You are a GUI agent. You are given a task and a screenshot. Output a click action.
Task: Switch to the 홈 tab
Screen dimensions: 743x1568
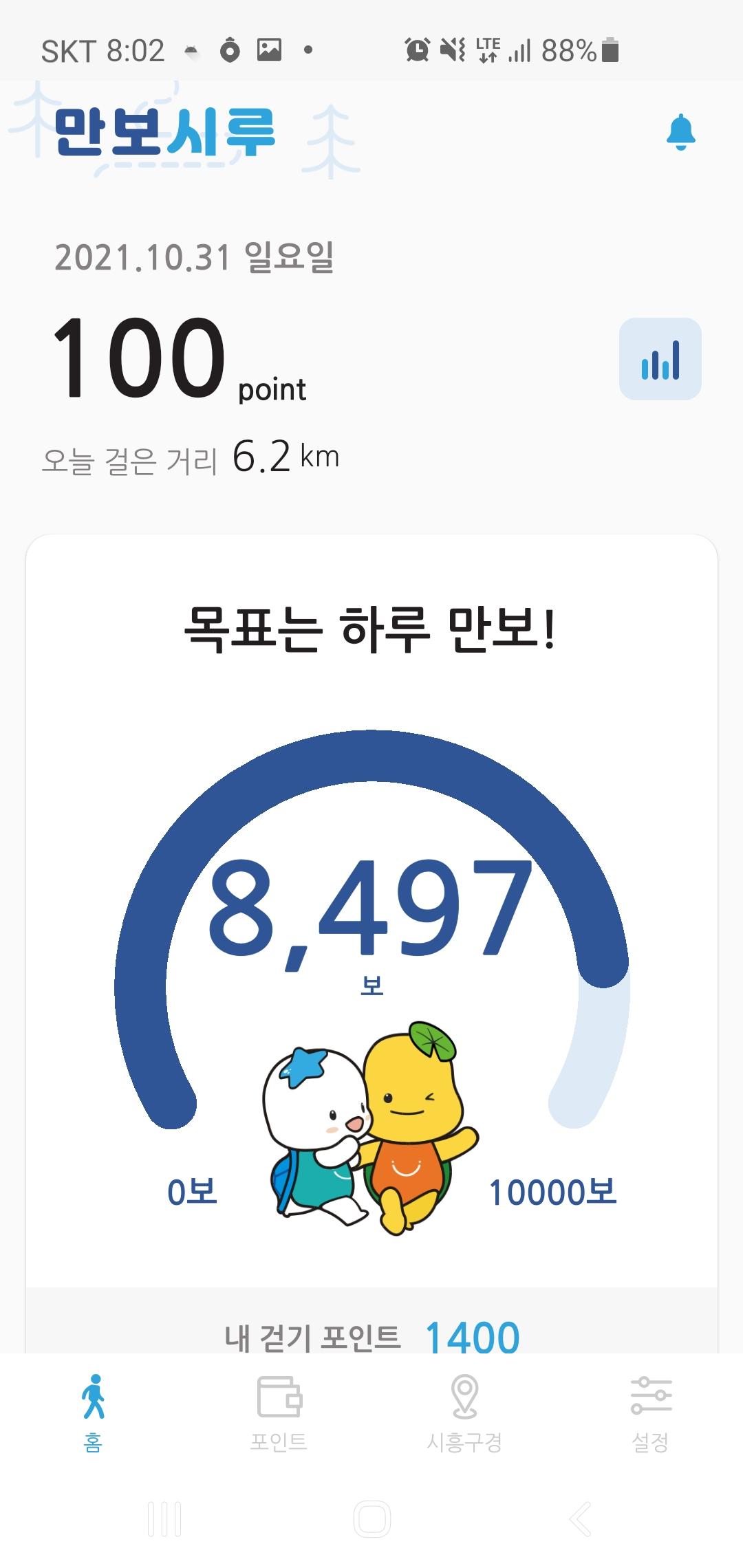[93, 1413]
